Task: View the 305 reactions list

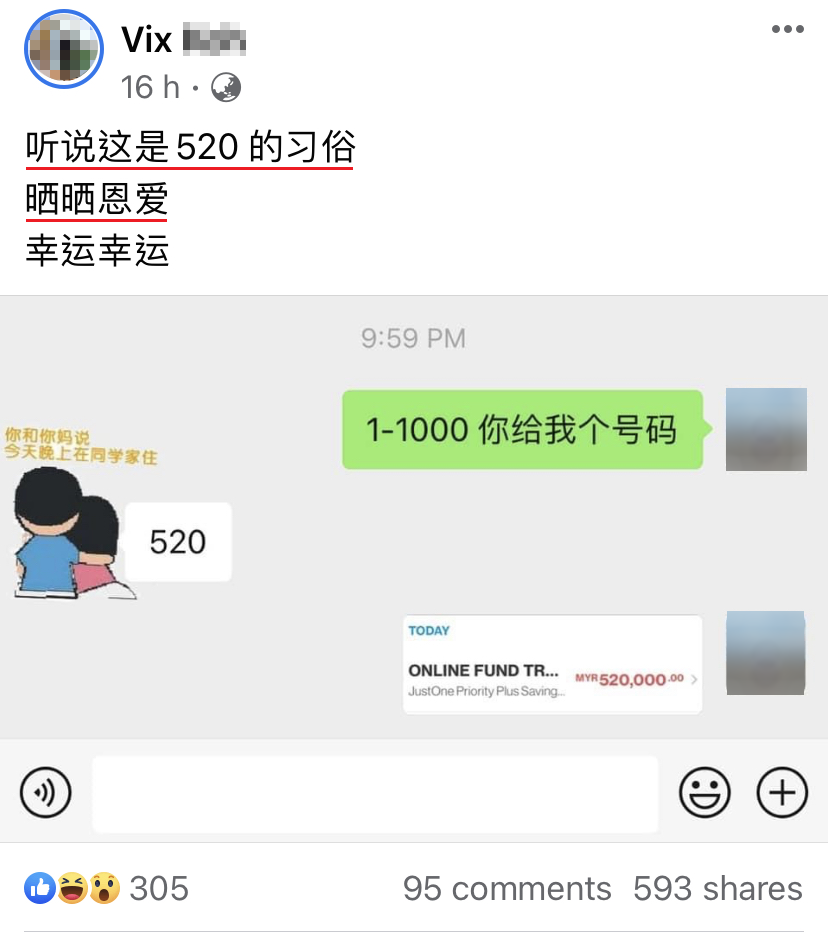Action: tap(106, 888)
